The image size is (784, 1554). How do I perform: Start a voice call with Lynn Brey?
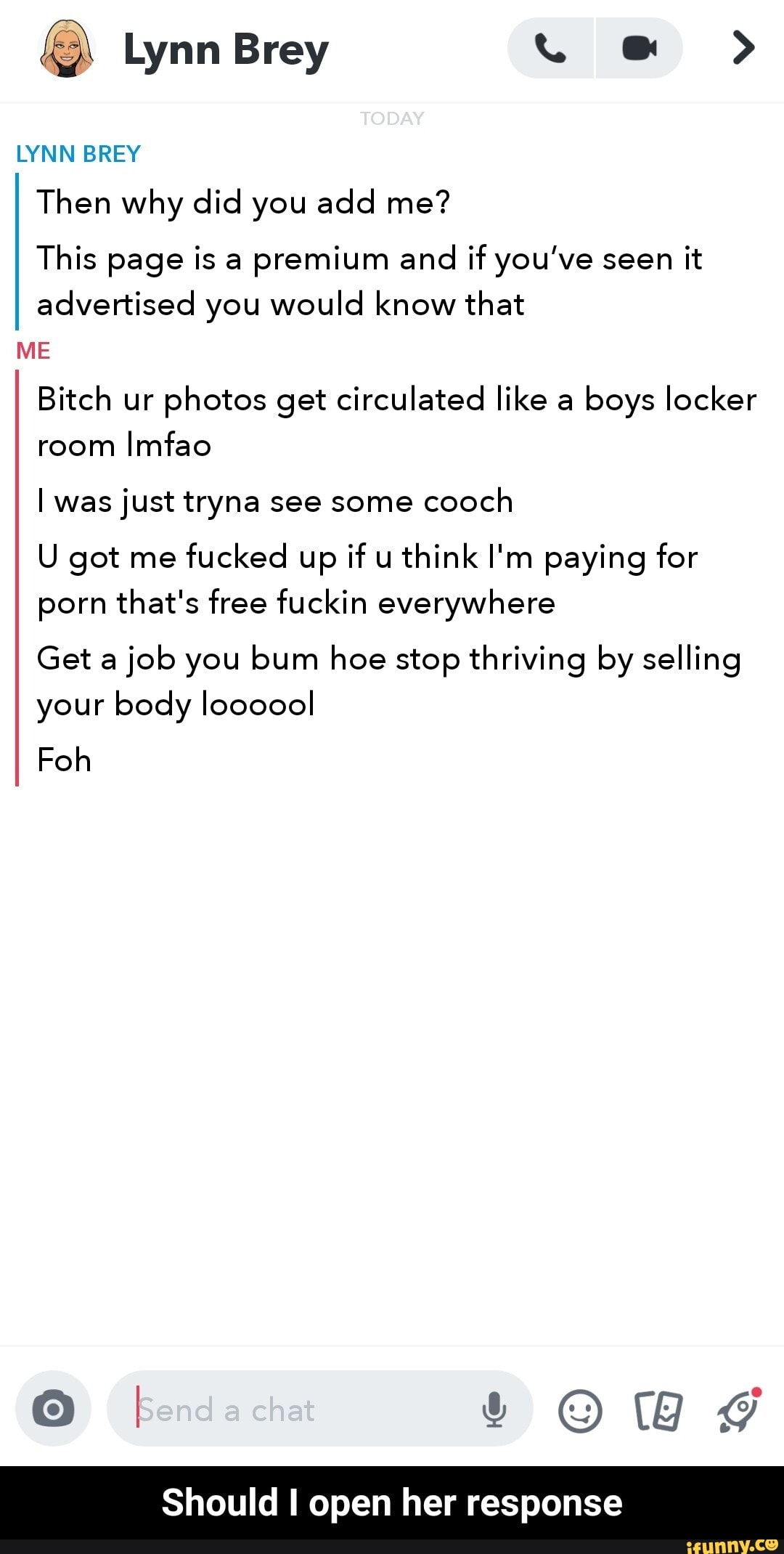(551, 49)
